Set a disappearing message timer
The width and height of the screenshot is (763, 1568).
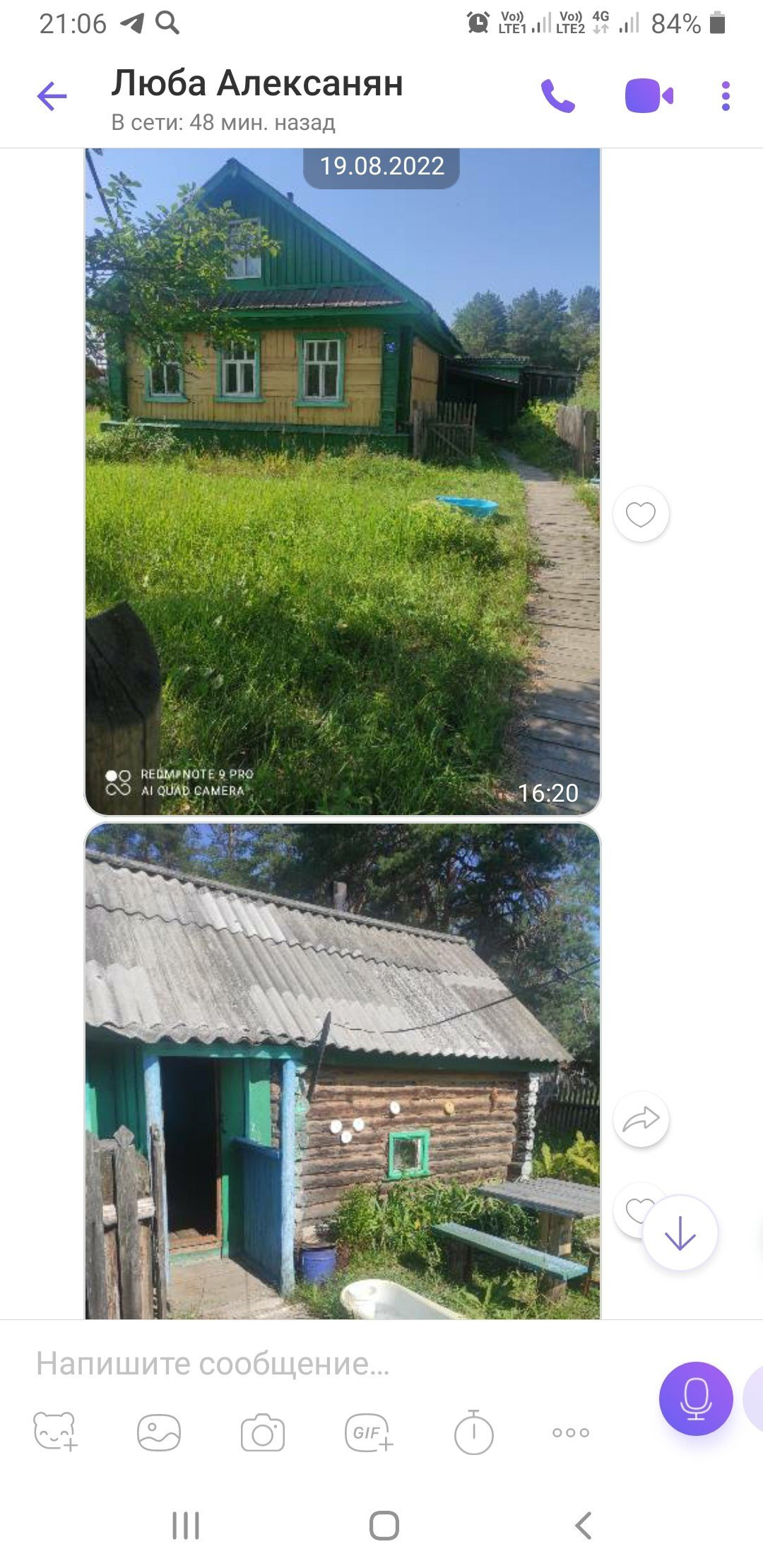[473, 1432]
